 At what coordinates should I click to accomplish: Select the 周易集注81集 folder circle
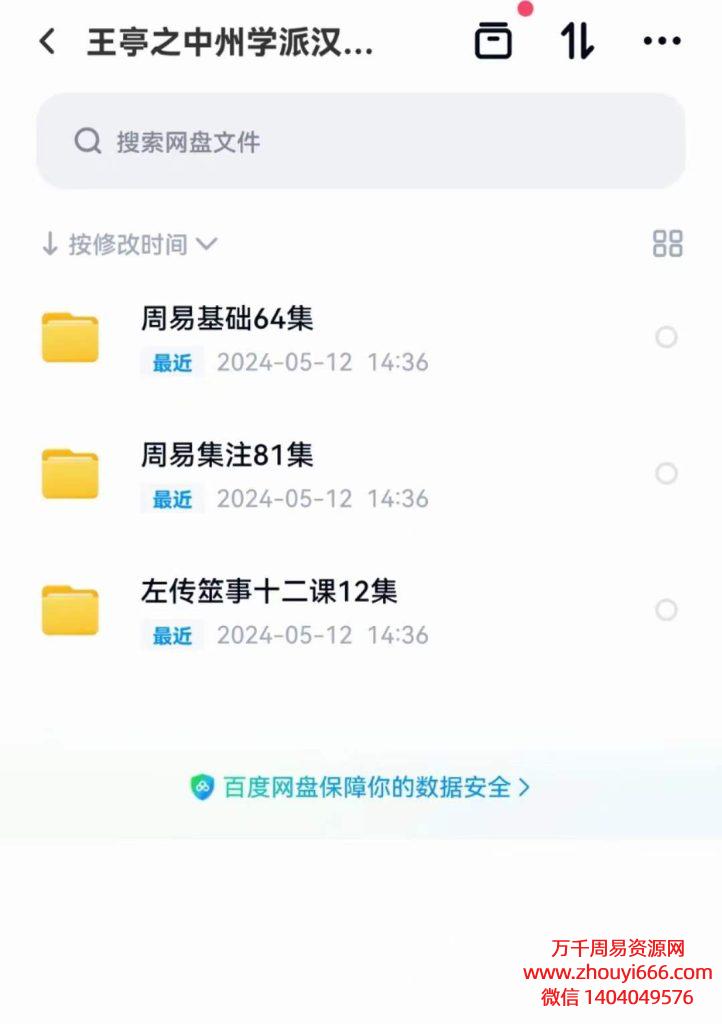point(666,473)
